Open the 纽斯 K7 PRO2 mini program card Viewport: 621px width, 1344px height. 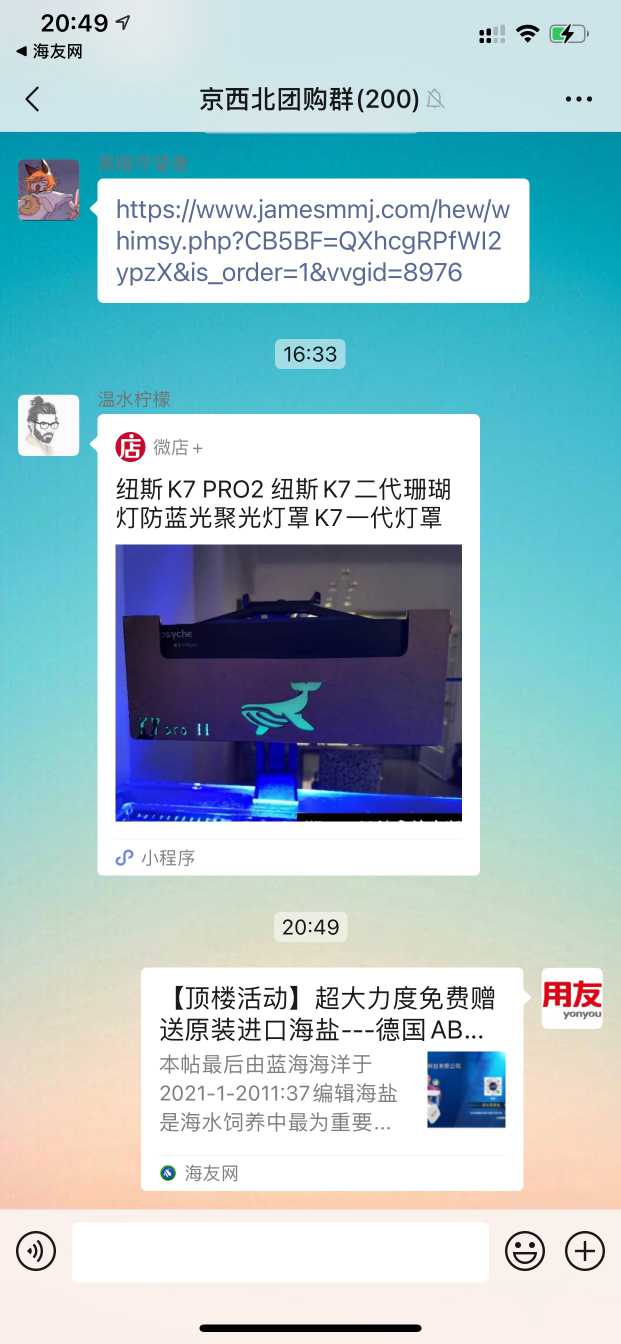[288, 645]
